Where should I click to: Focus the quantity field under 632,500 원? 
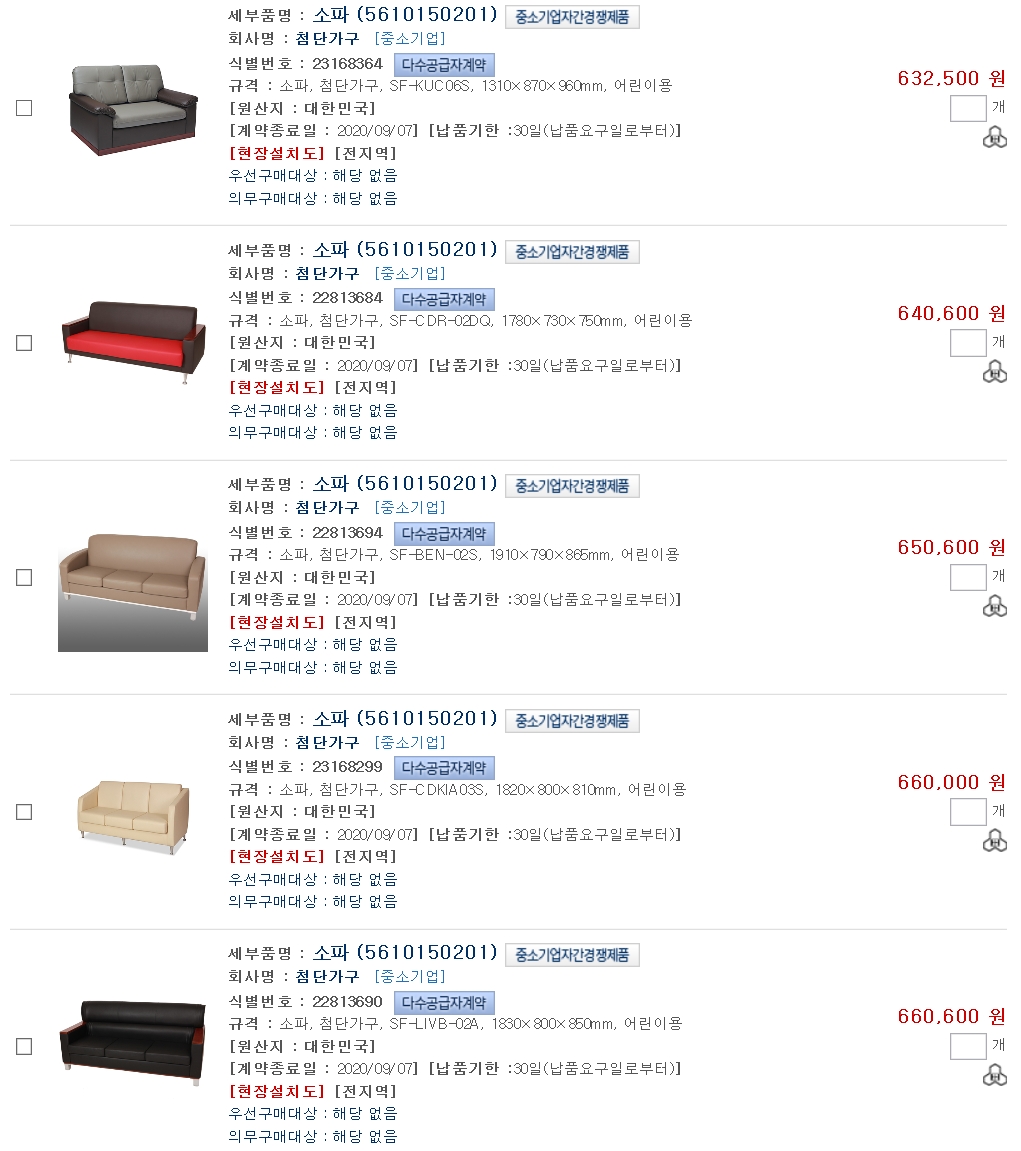pos(967,108)
